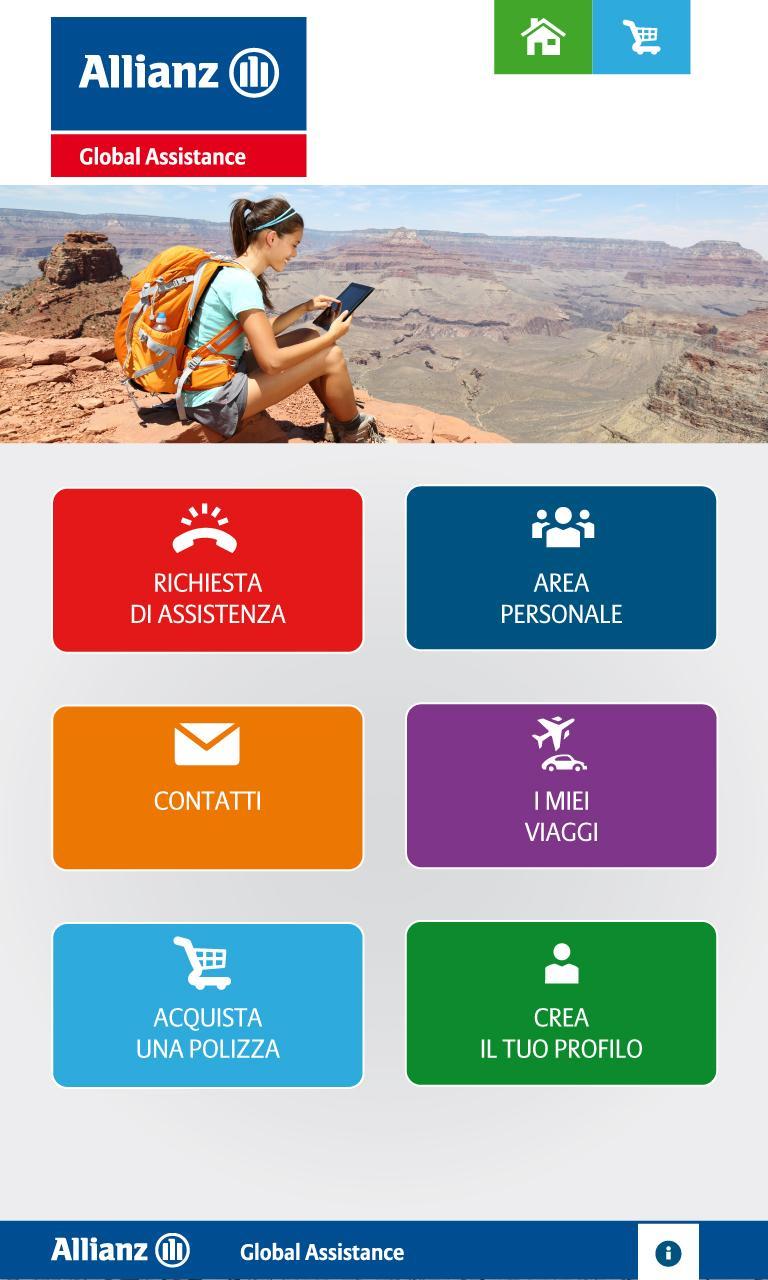The width and height of the screenshot is (768, 1280).
Task: Click the Global Assistance red banner
Action: pyautogui.click(x=176, y=156)
